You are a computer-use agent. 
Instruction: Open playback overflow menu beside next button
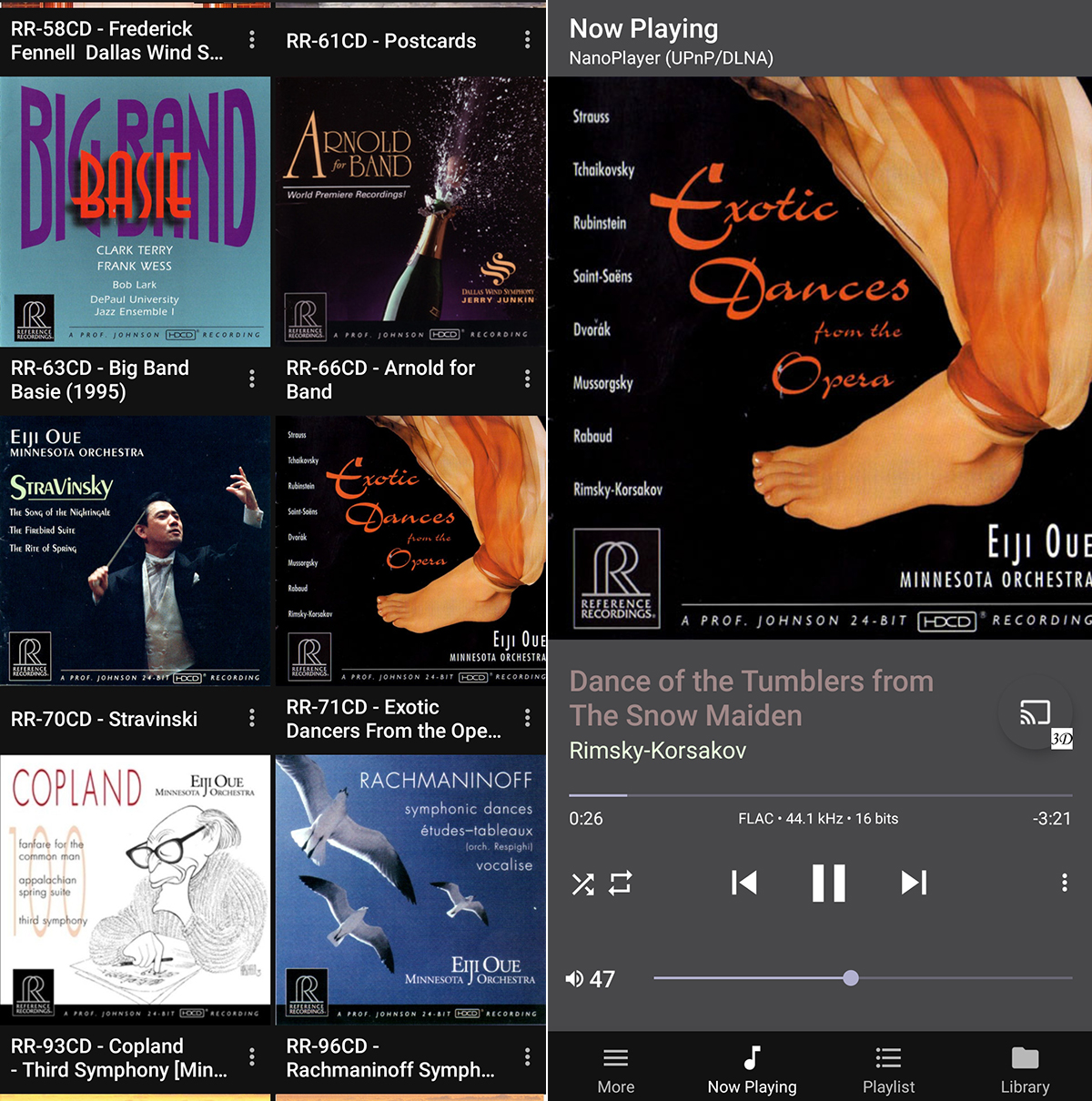pyautogui.click(x=1064, y=883)
